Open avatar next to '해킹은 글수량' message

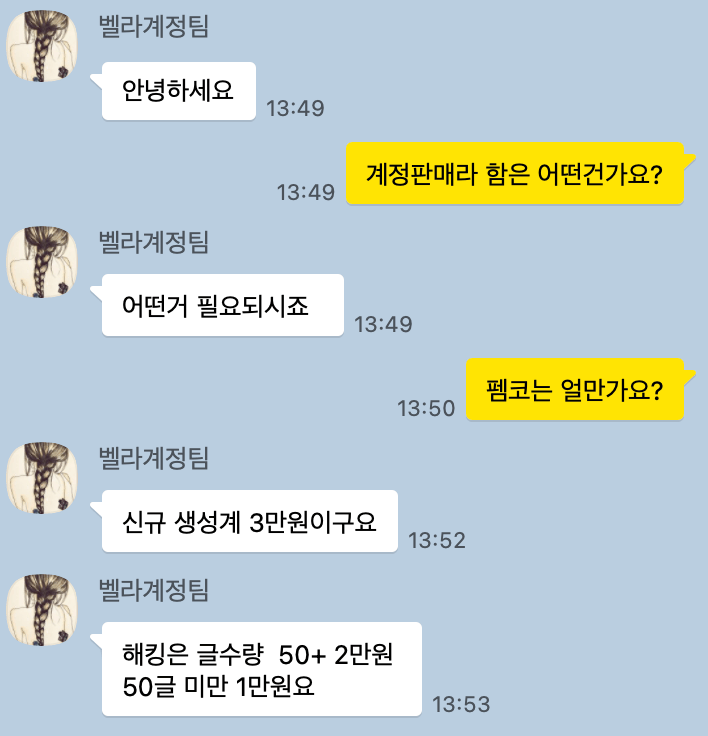pyautogui.click(x=43, y=610)
